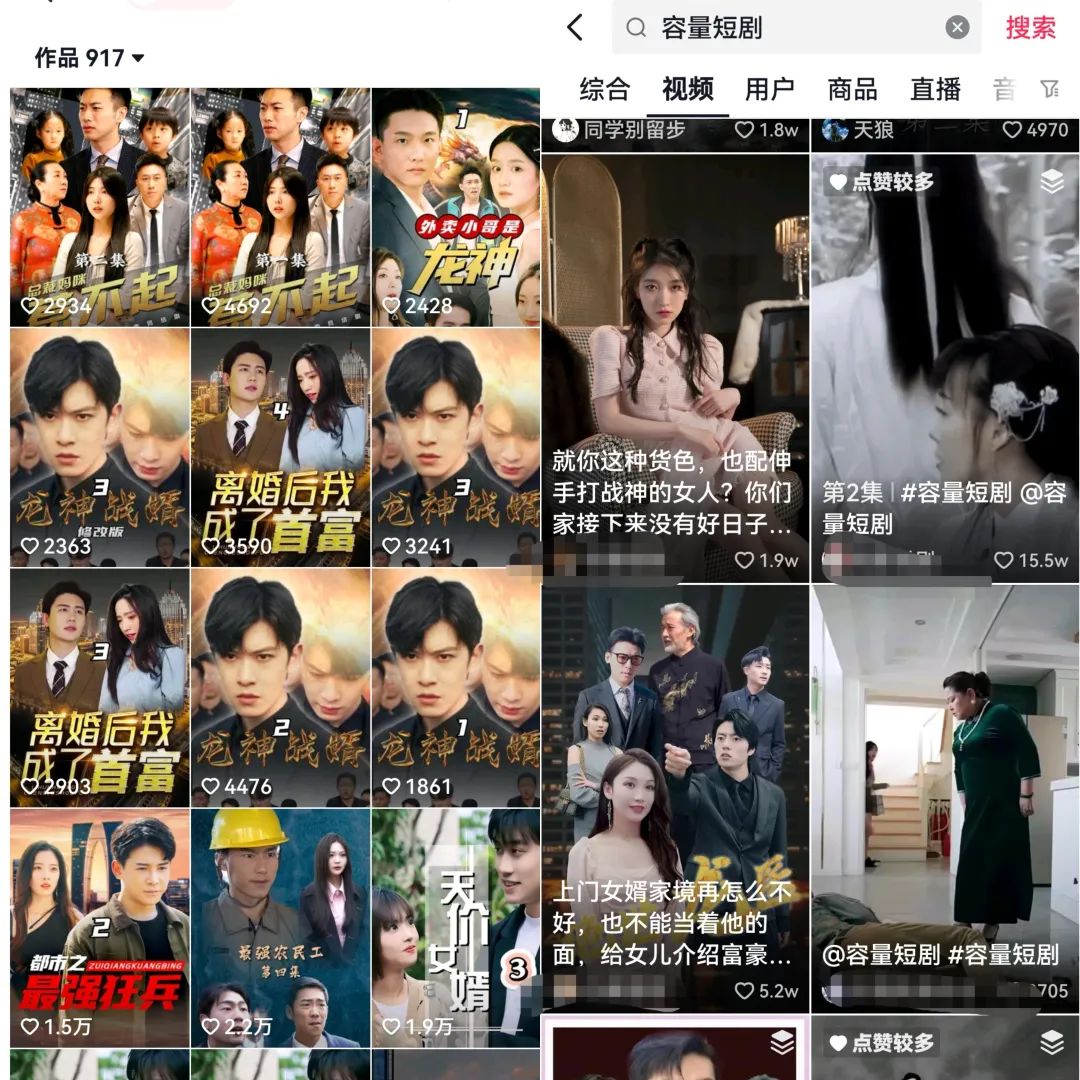Open 龙神战婿 episode 2 with 4476 likes
This screenshot has width=1080, height=1080.
click(x=280, y=688)
